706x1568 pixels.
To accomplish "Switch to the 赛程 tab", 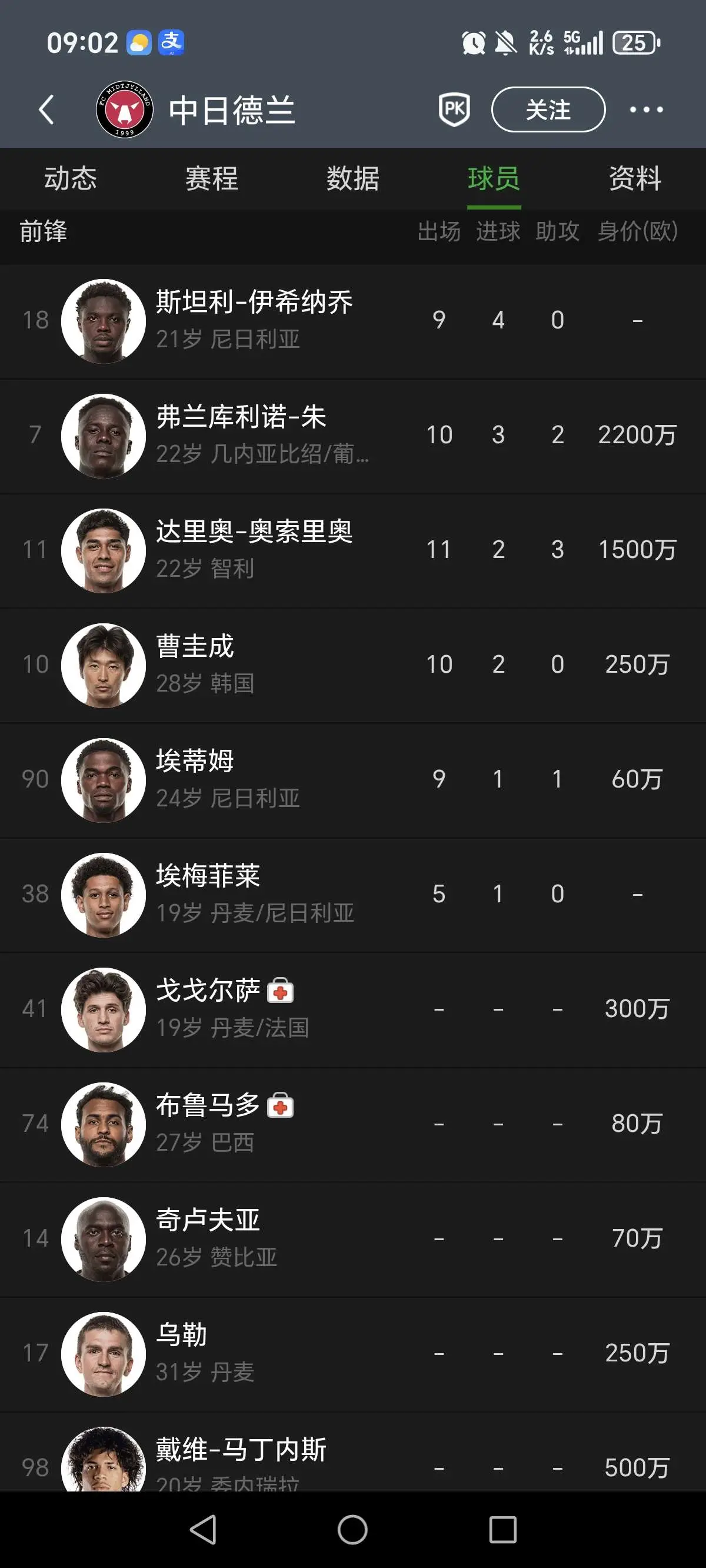I will point(212,179).
